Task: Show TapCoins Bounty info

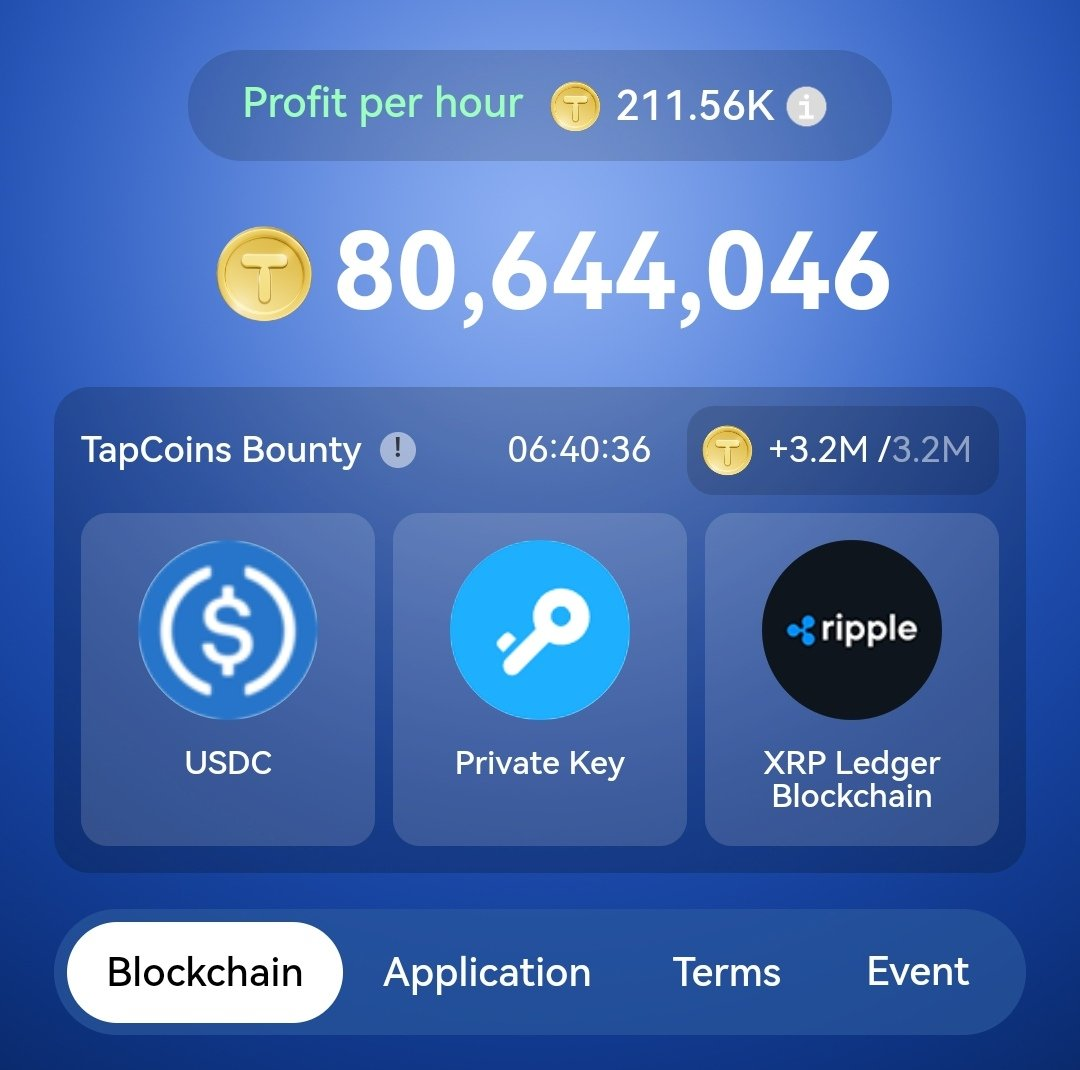Action: pyautogui.click(x=397, y=450)
